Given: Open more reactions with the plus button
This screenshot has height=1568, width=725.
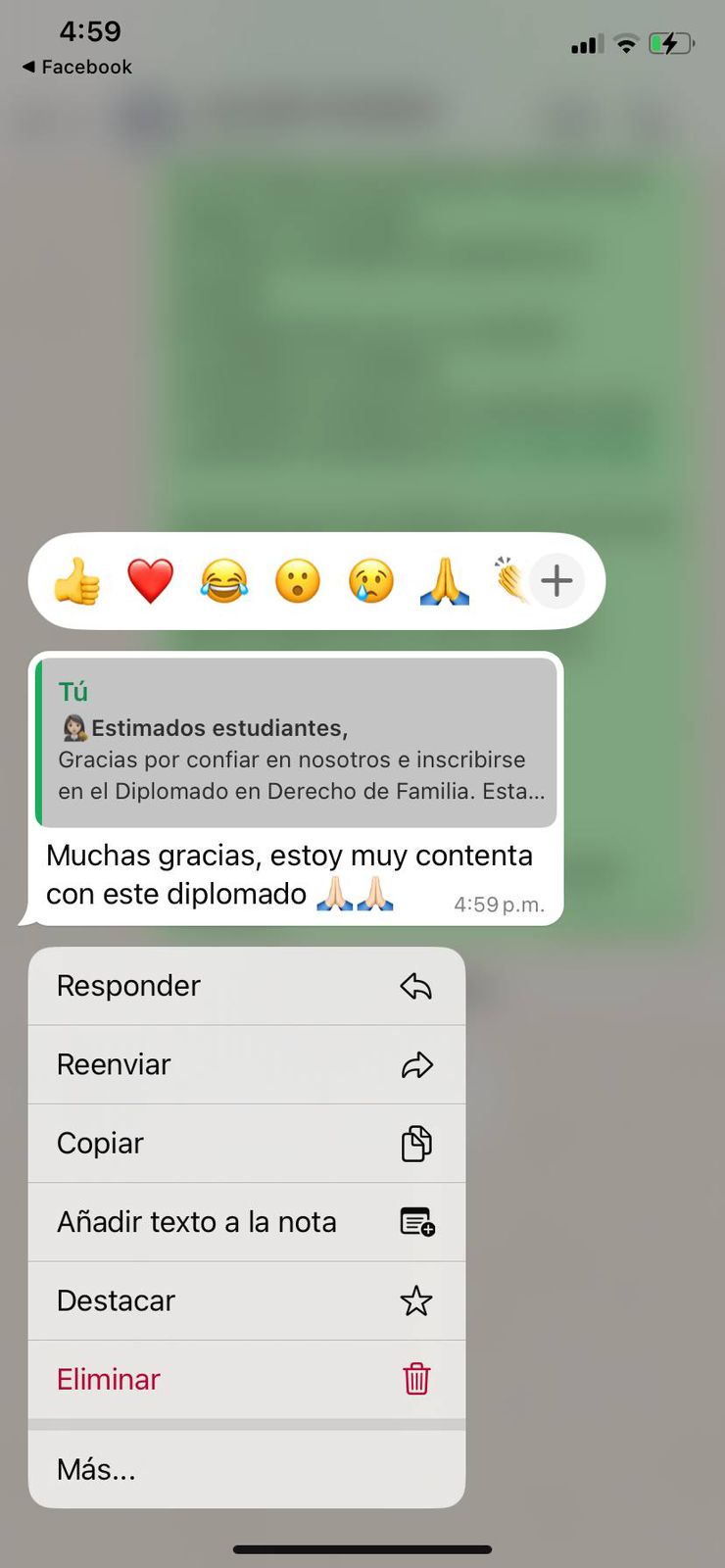Looking at the screenshot, I should [x=556, y=581].
